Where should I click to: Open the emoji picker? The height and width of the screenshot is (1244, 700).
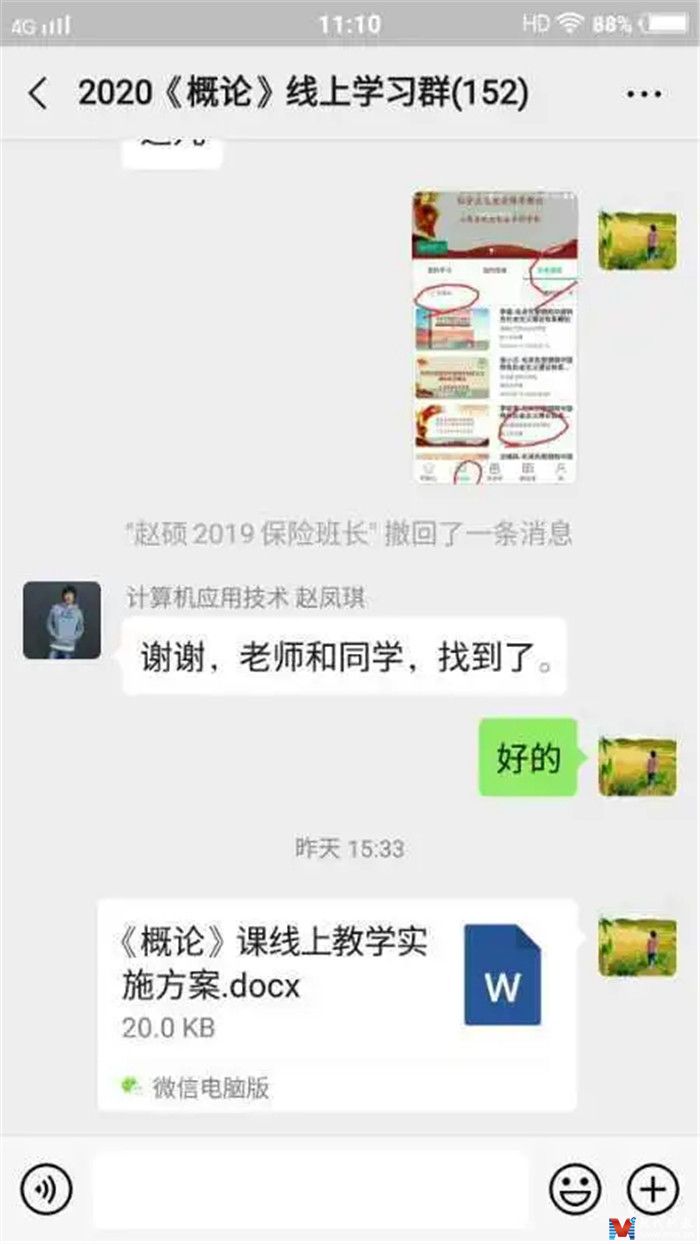tap(575, 1189)
